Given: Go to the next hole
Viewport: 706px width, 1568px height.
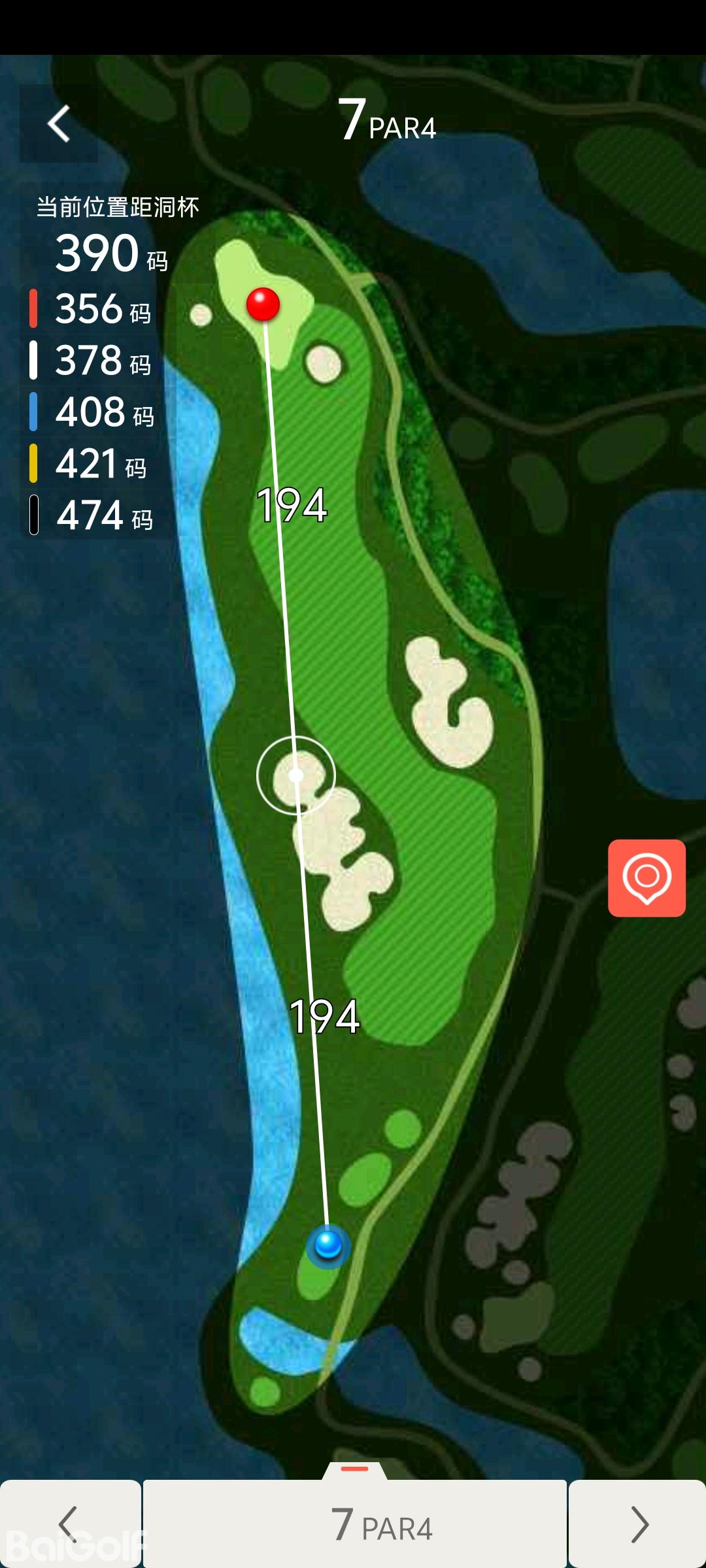Looking at the screenshot, I should [638, 1524].
